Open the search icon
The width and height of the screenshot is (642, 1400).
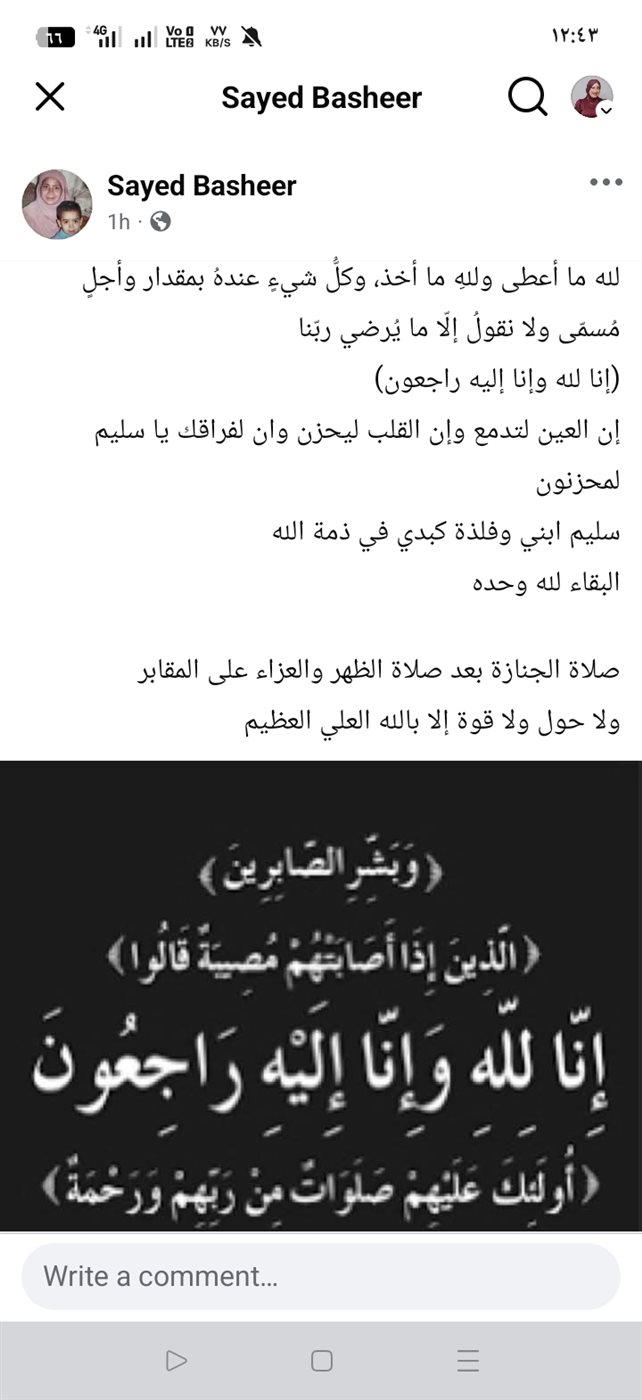tap(527, 97)
